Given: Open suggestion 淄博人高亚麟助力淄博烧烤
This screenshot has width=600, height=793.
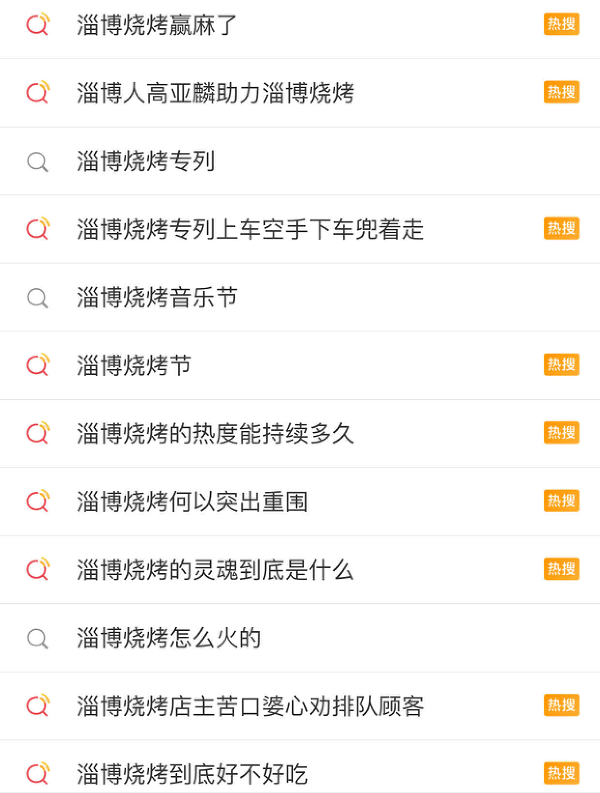Looking at the screenshot, I should (x=215, y=93).
